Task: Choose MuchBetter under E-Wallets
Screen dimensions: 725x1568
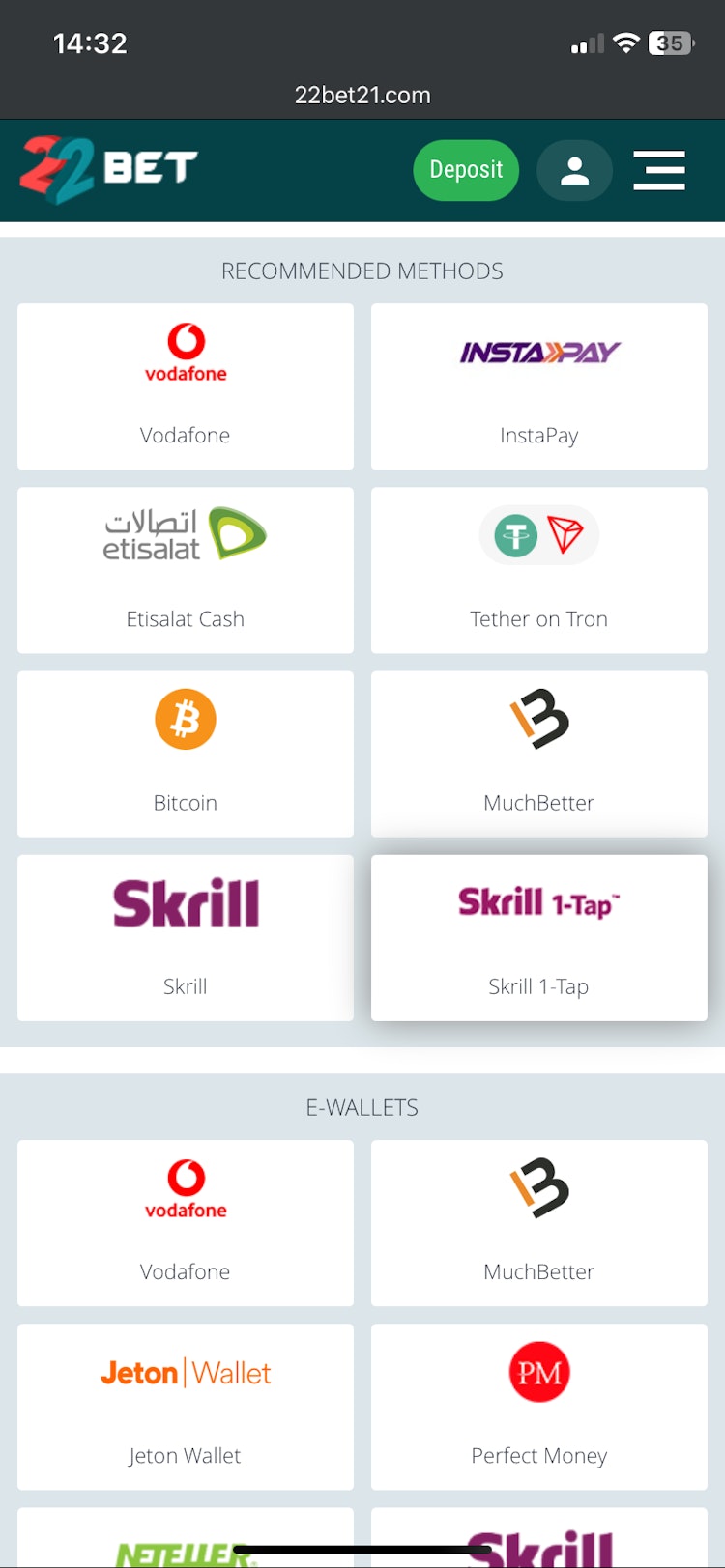Action: 539,1223
